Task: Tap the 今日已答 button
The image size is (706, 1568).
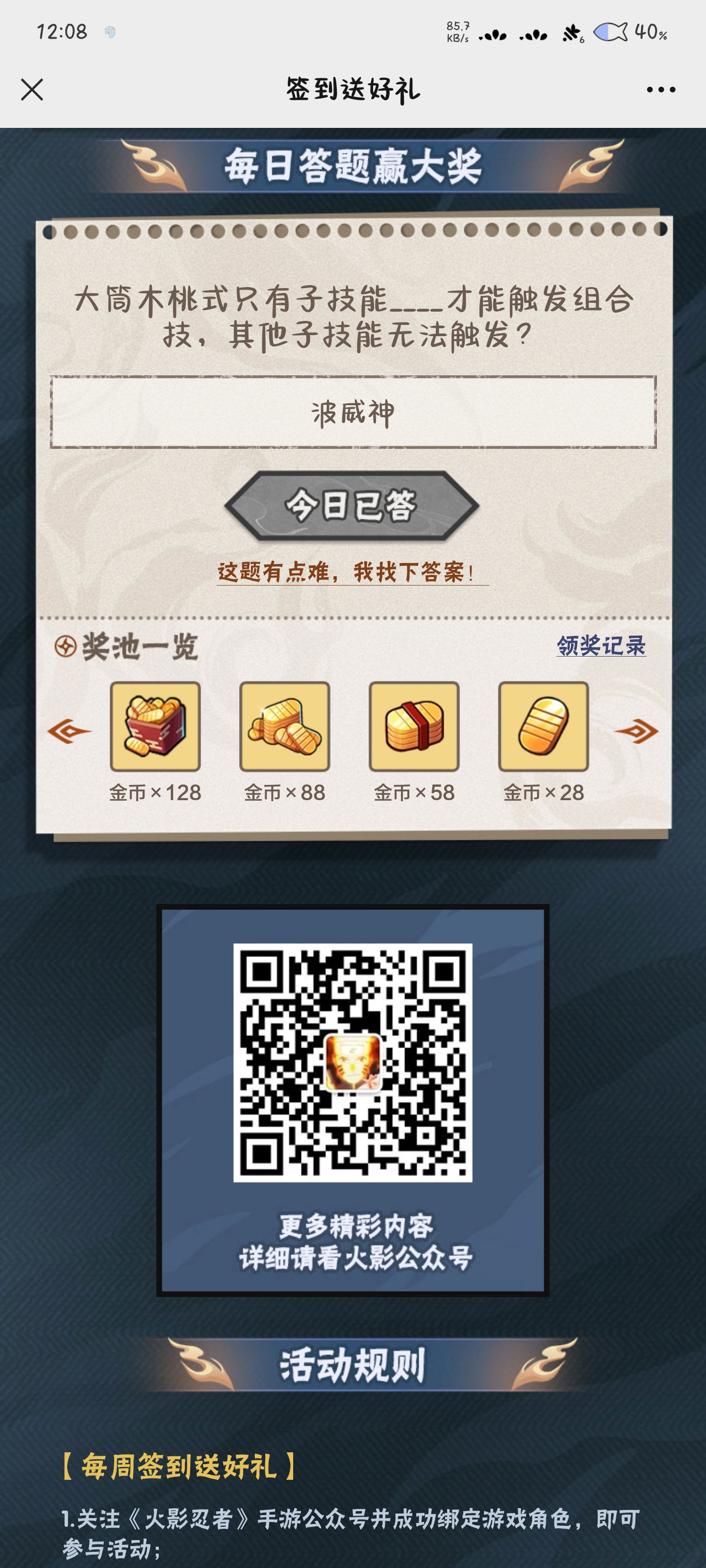Action: (352, 505)
